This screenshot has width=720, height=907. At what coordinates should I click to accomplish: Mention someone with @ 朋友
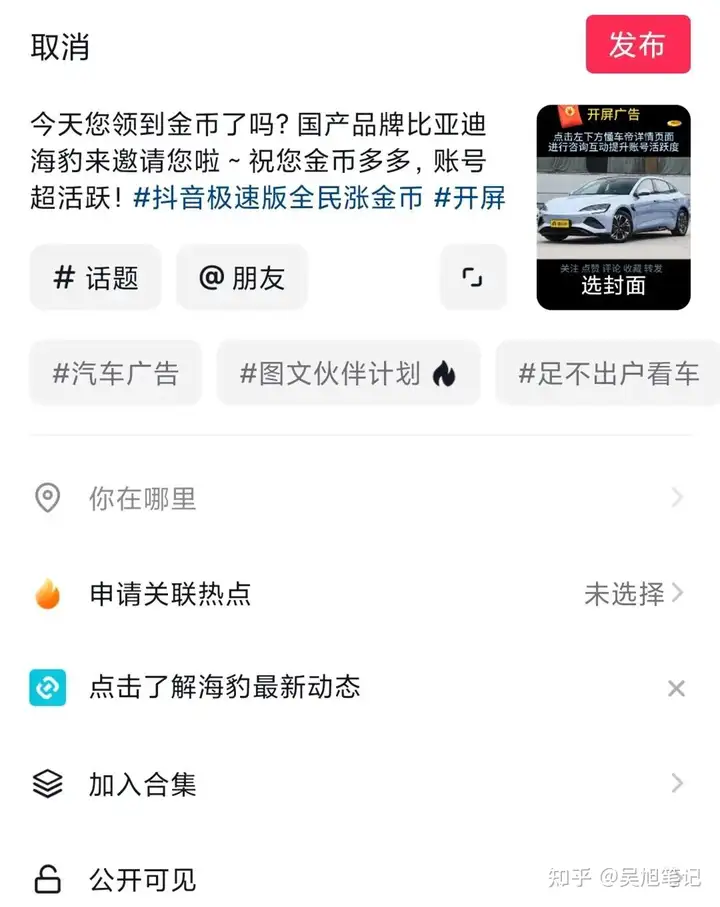(241, 278)
